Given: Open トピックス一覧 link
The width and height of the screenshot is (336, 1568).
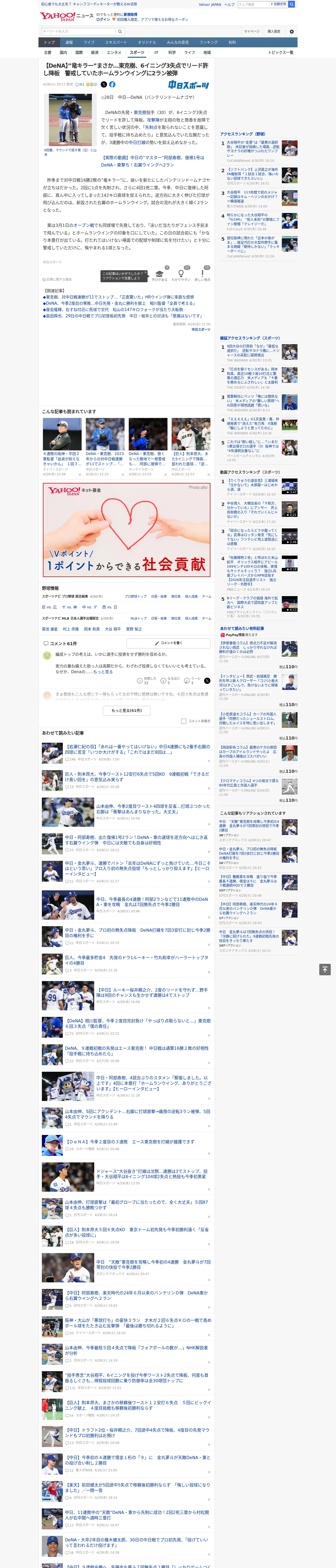Looking at the screenshot, I should coord(281,52).
